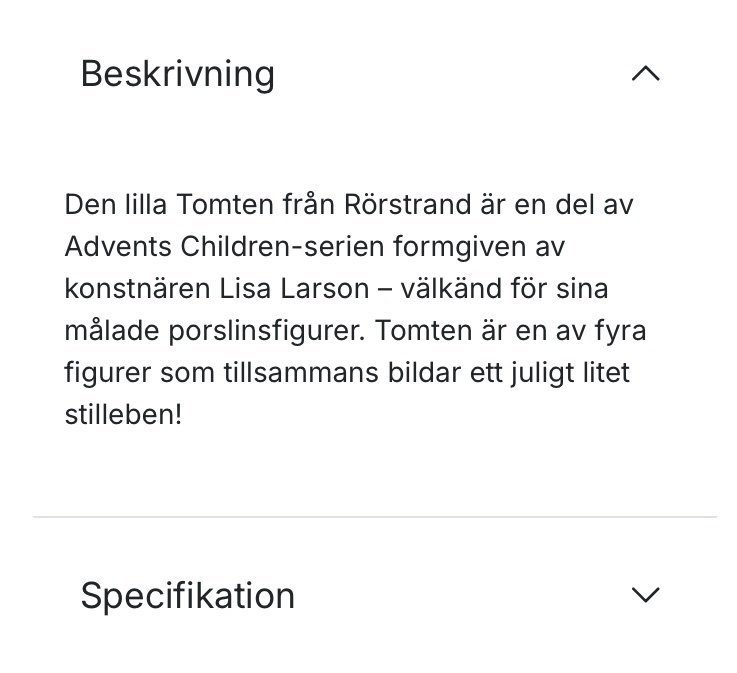Collapse the Beskrivning section
Viewport: 737px width, 673px height.
click(646, 74)
